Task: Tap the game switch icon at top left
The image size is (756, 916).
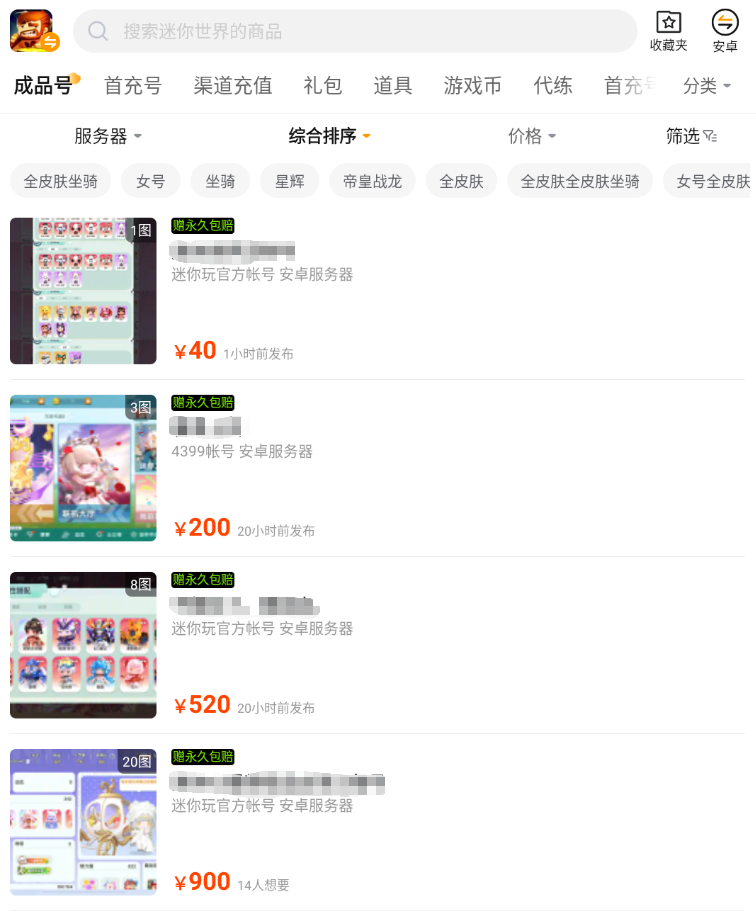Action: (35, 31)
